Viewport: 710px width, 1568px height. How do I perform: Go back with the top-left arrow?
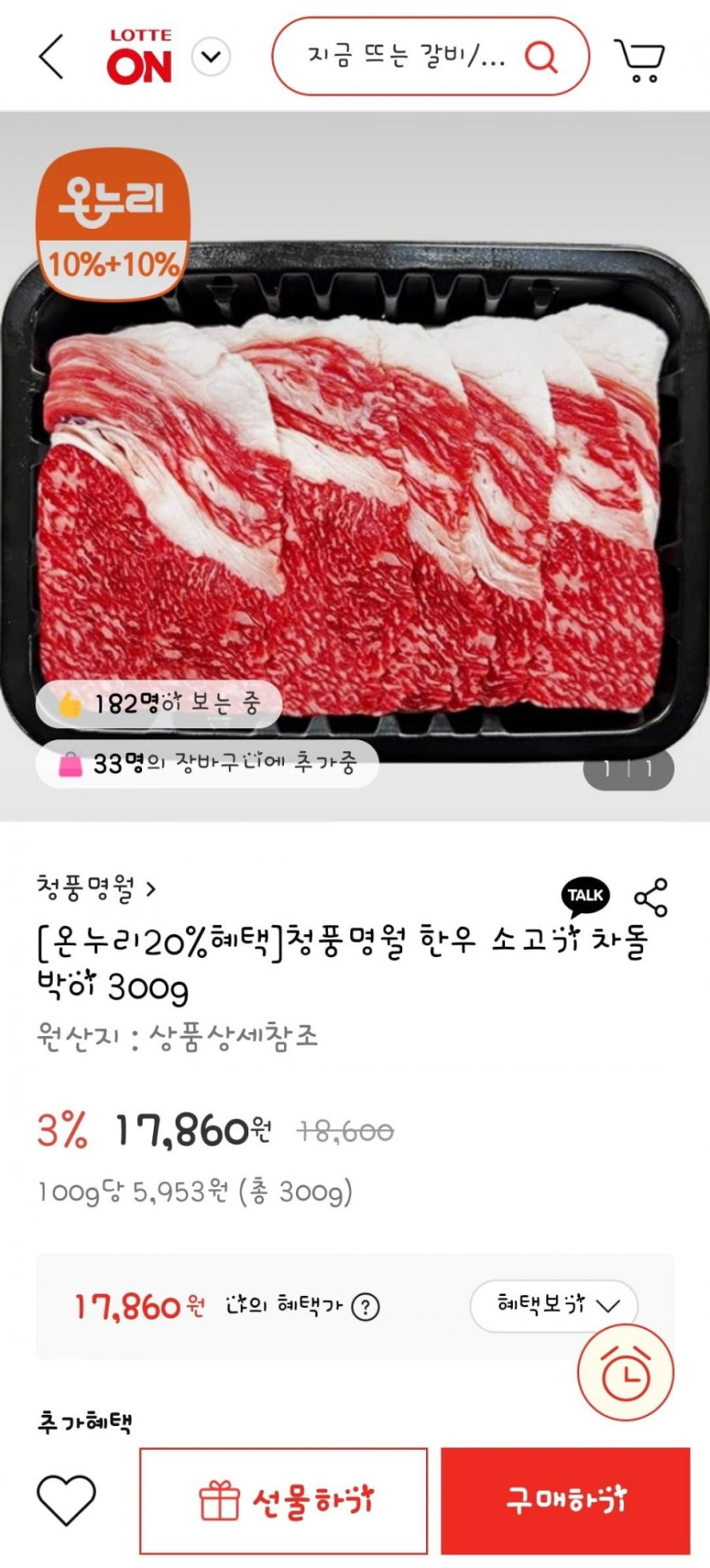(x=51, y=57)
